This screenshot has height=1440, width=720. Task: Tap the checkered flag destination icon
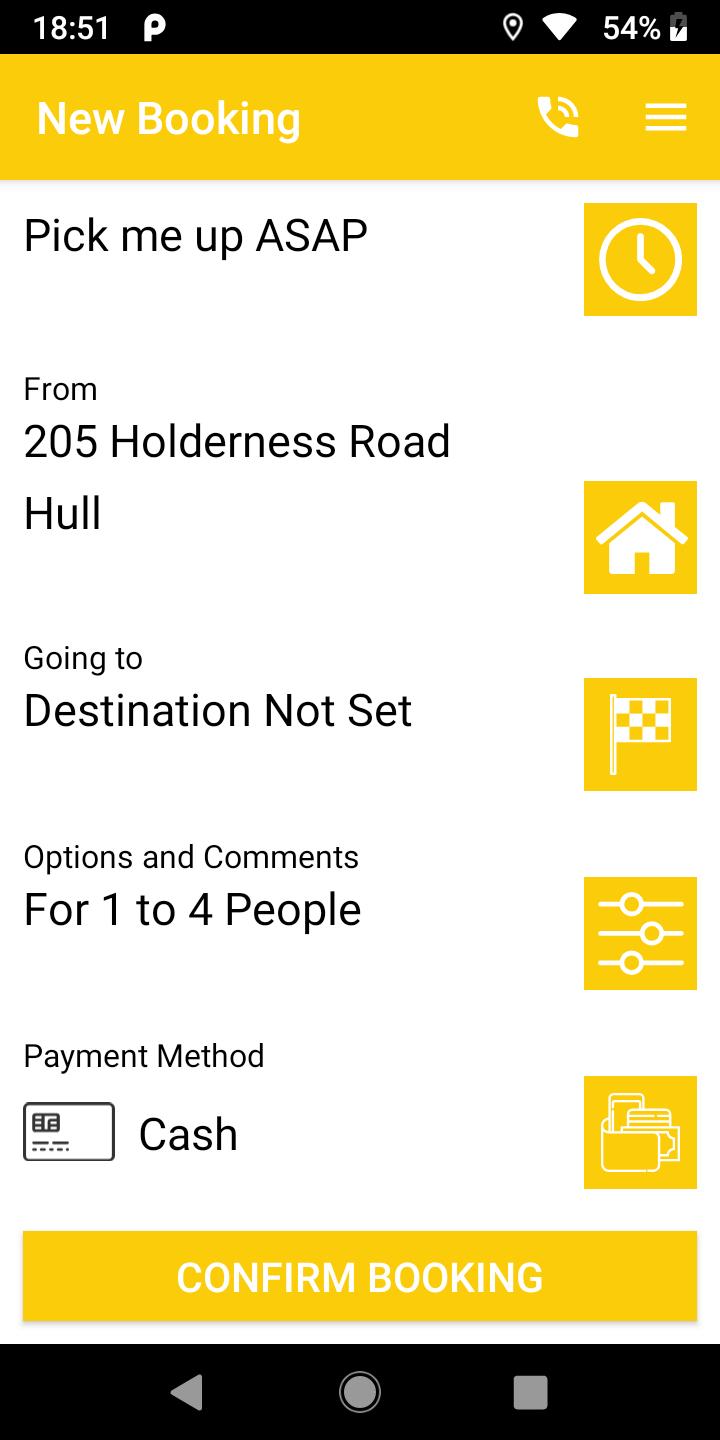pos(640,733)
